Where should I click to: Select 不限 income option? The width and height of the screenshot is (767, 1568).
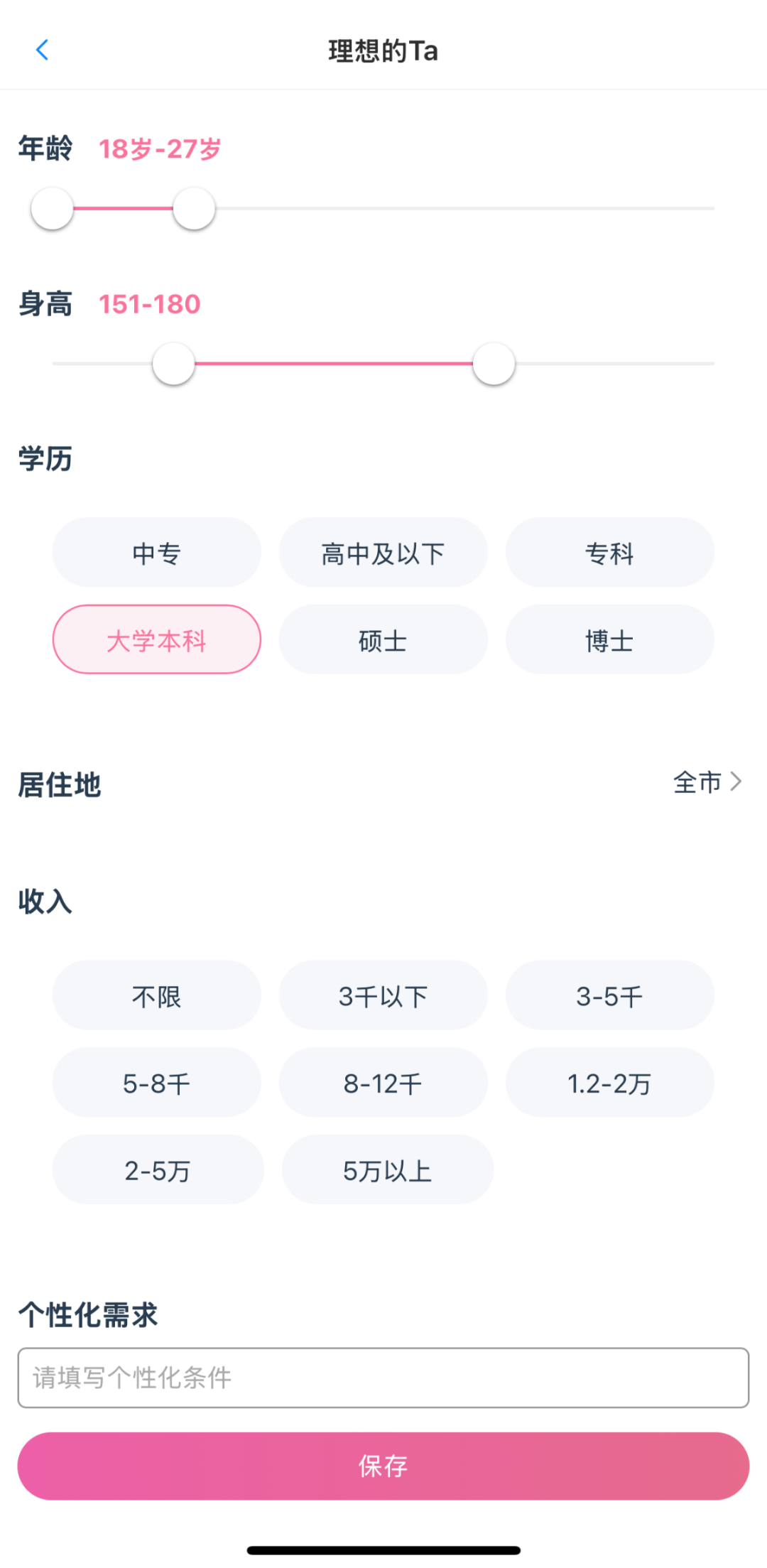pos(156,995)
